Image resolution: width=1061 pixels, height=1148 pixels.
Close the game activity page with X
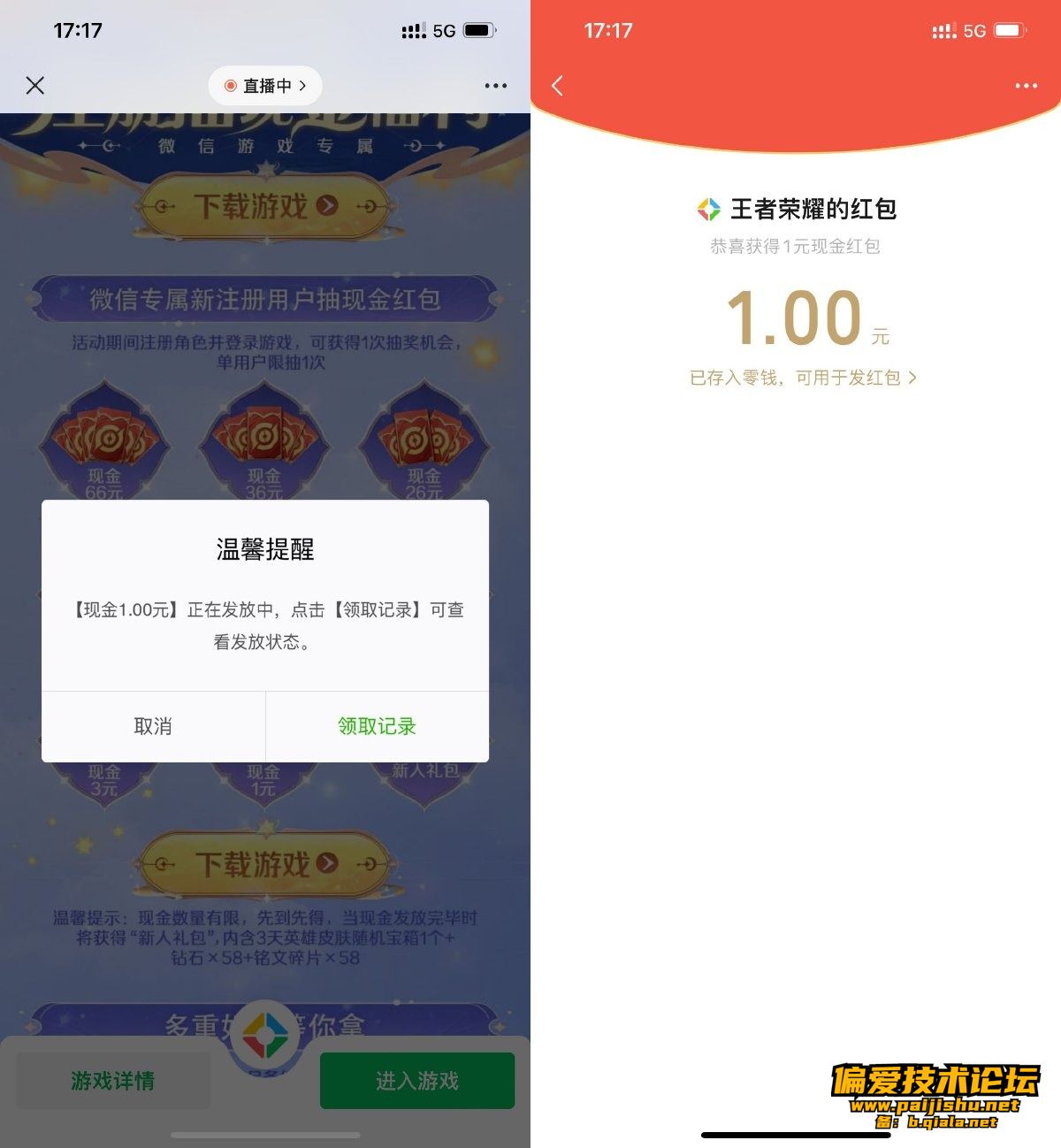click(x=35, y=86)
